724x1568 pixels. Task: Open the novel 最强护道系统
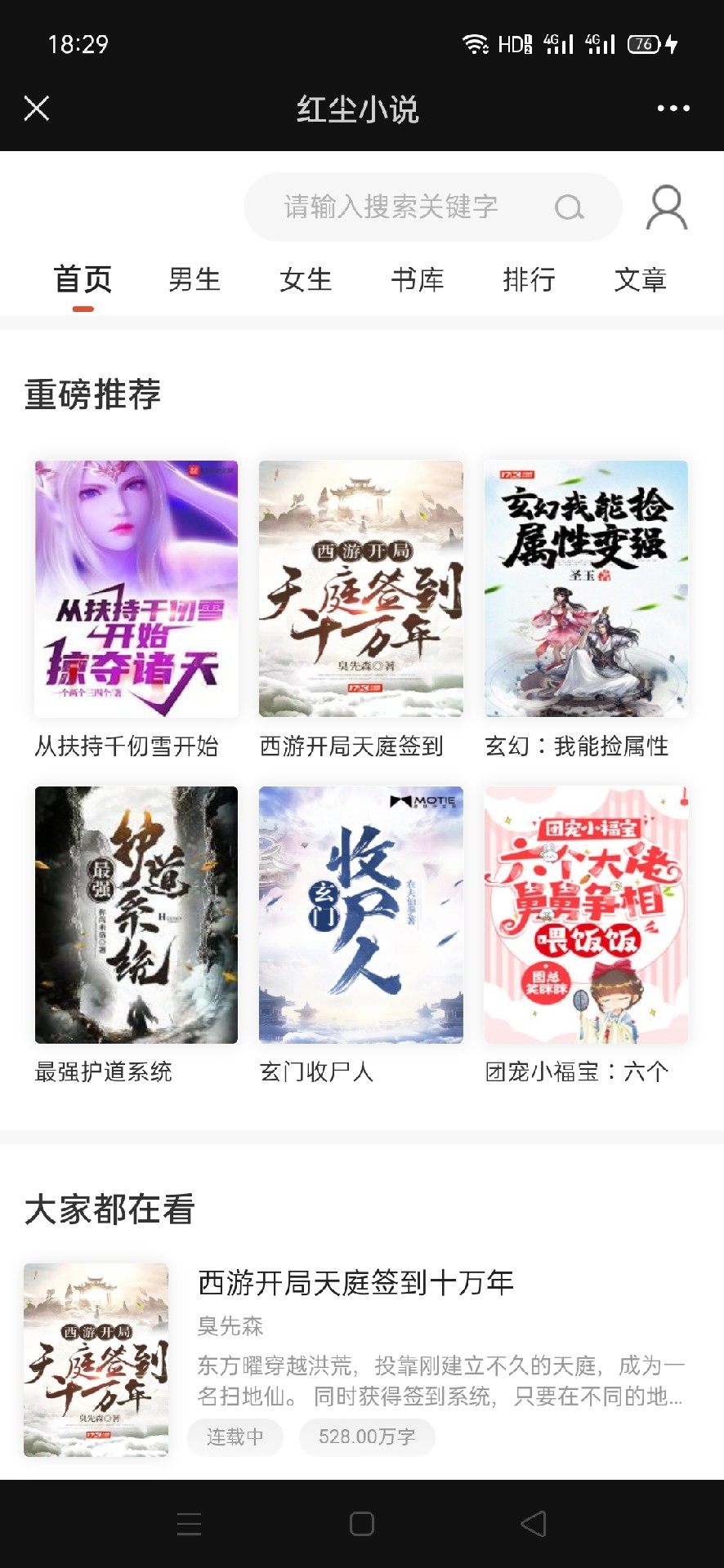pos(136,915)
